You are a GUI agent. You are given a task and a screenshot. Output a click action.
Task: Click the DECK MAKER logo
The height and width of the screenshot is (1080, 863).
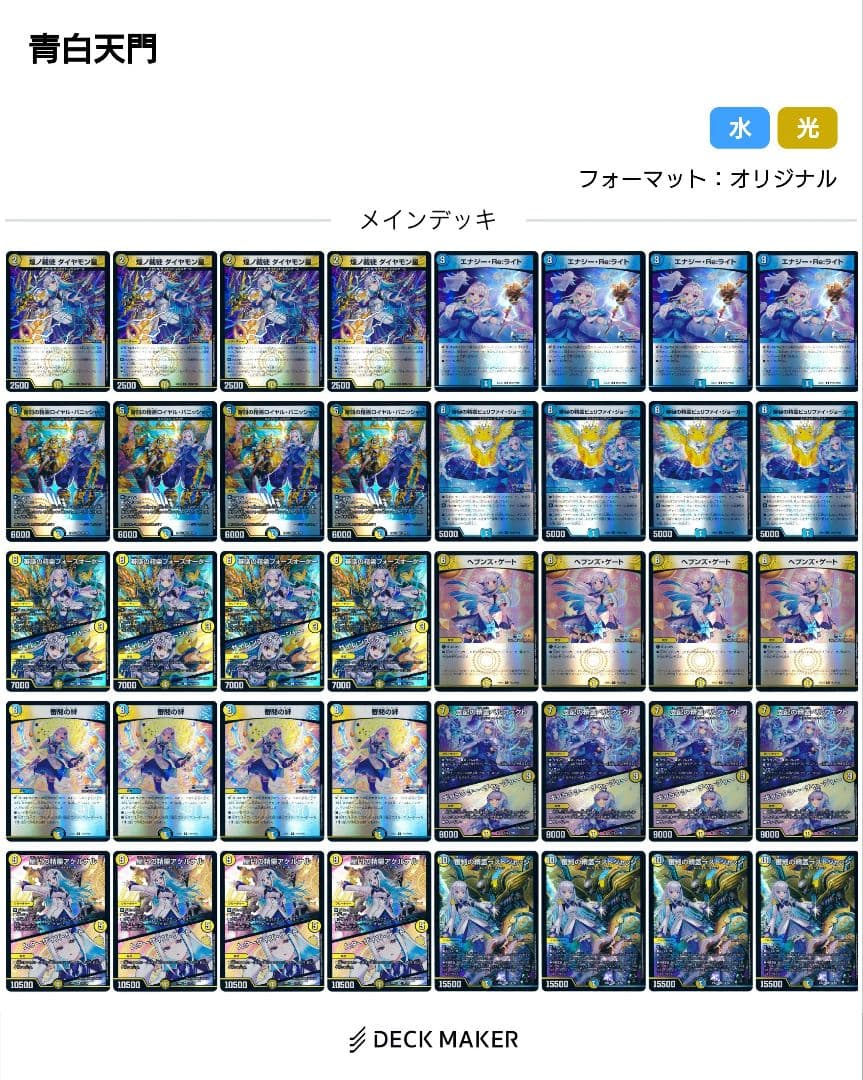point(431,1038)
